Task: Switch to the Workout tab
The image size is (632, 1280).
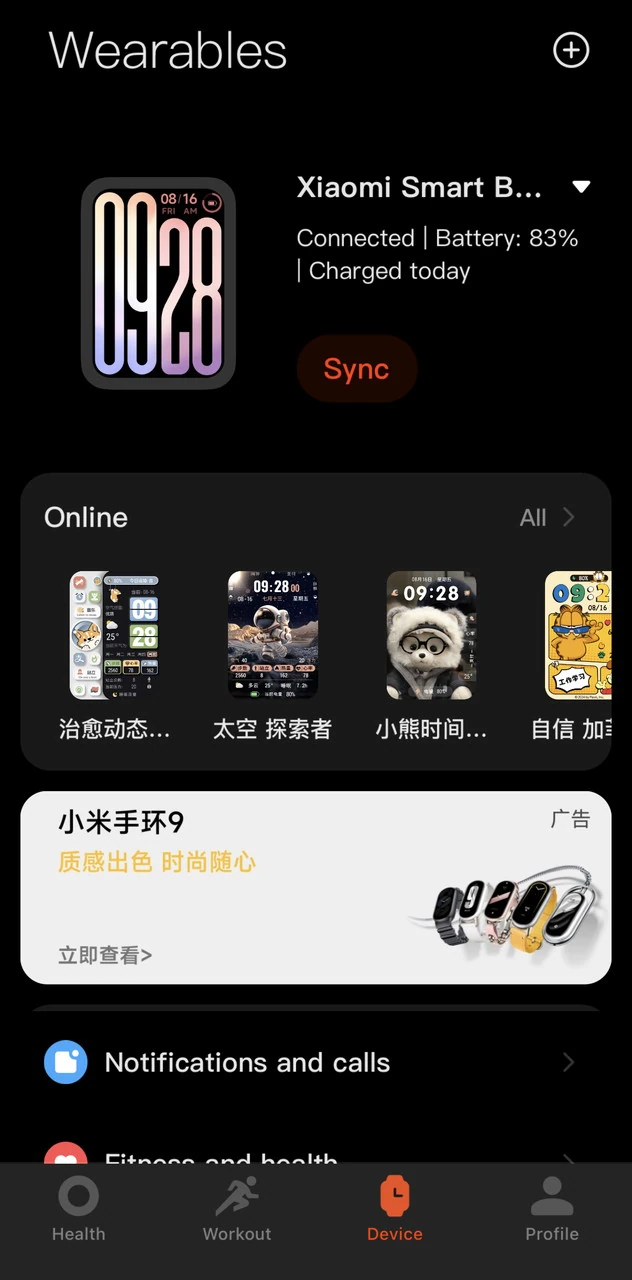Action: click(237, 1210)
